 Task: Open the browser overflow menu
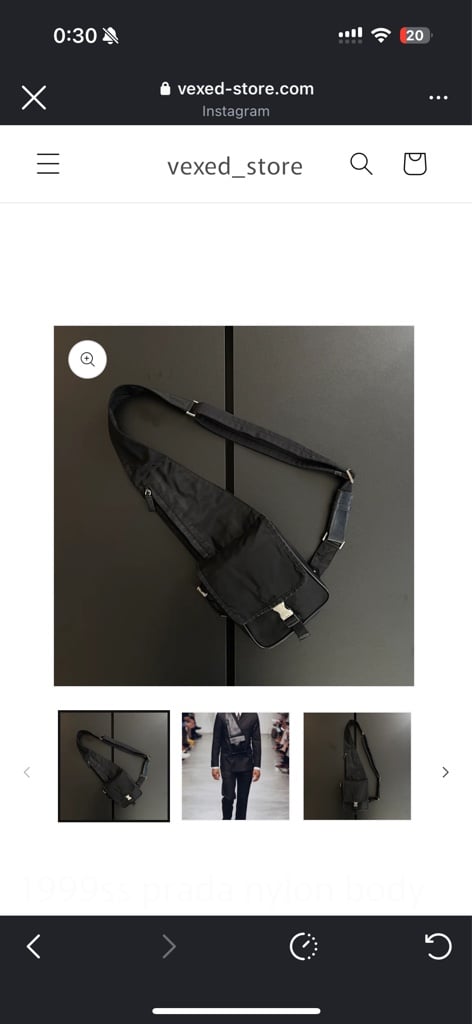click(x=438, y=98)
